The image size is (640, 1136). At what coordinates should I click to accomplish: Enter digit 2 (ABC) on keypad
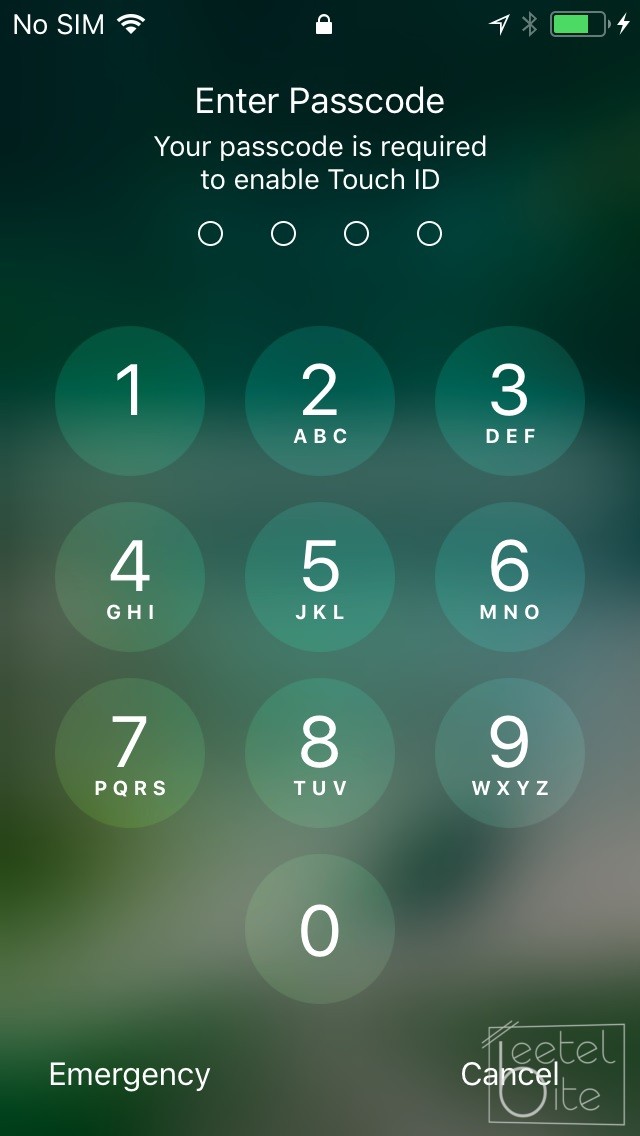[320, 401]
